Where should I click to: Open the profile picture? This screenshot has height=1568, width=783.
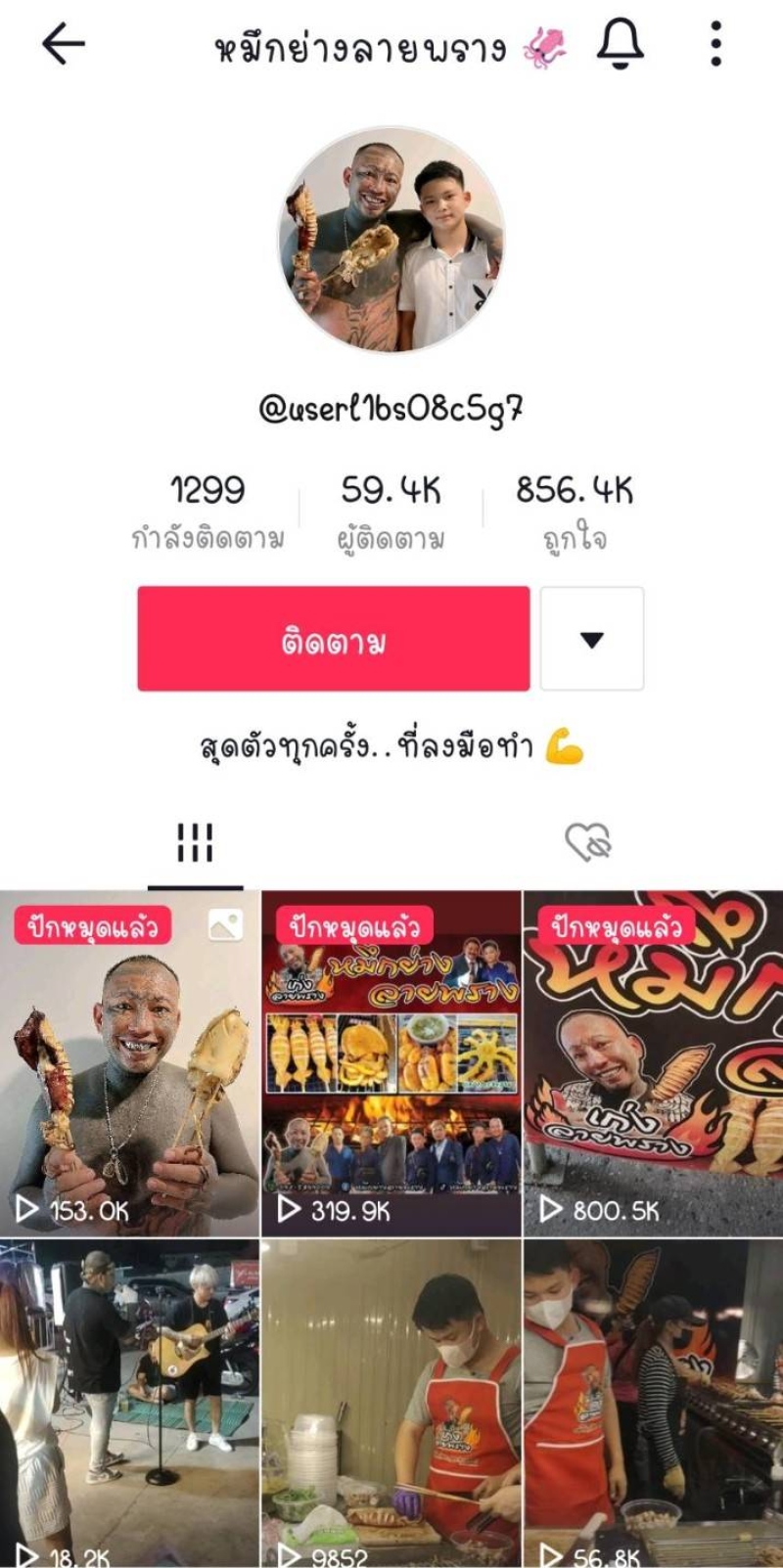pyautogui.click(x=391, y=240)
